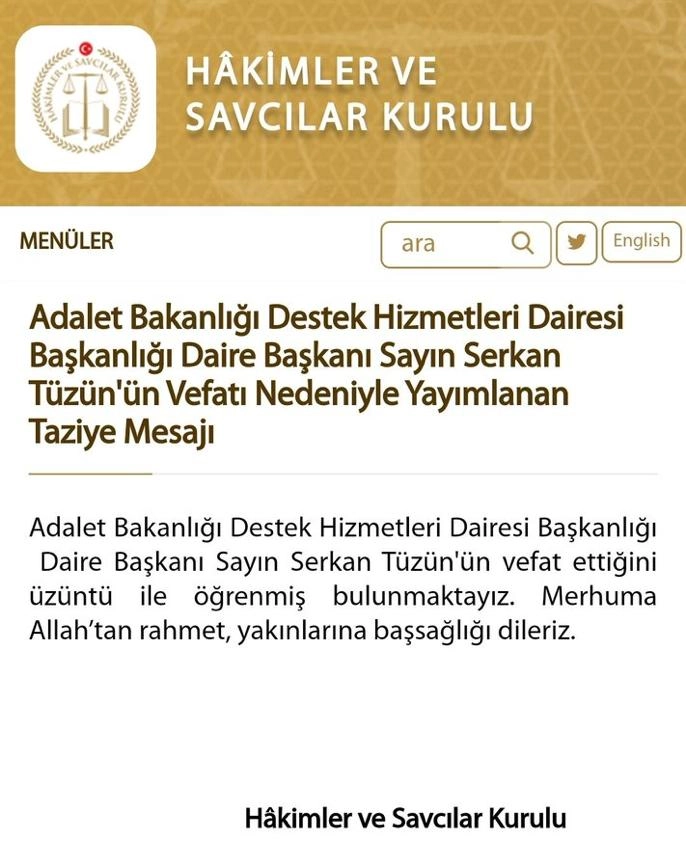Open the Twitter link icon
Screen dimensions: 686x868
[576, 242]
